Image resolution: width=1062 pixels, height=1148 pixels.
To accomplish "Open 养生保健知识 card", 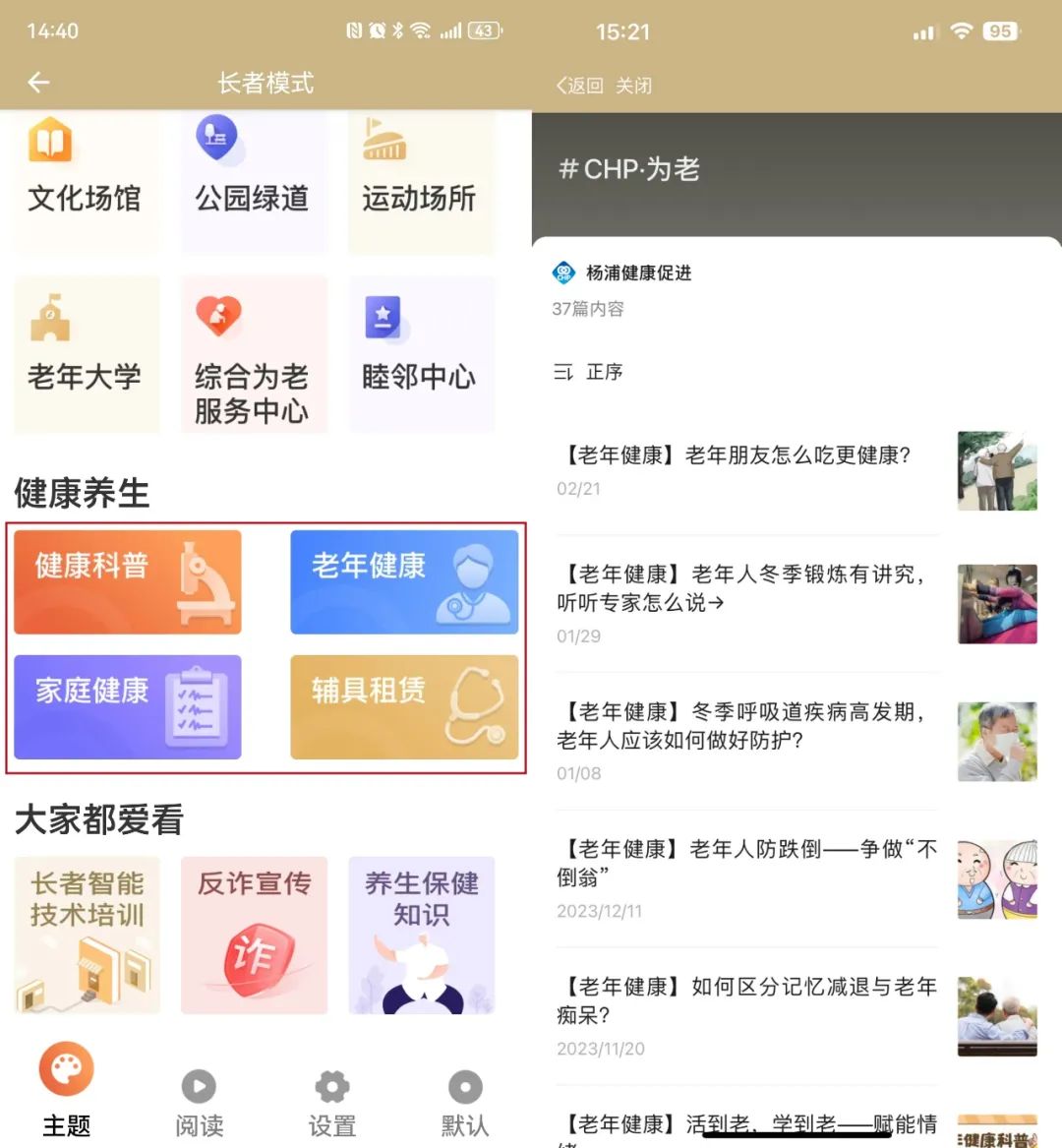I will click(x=421, y=935).
